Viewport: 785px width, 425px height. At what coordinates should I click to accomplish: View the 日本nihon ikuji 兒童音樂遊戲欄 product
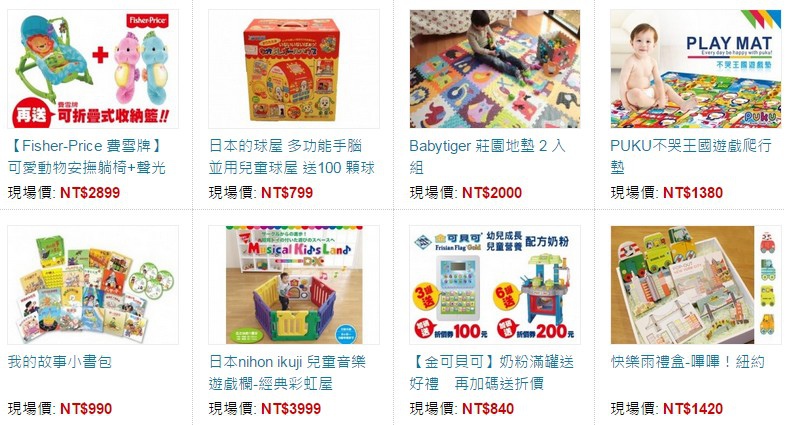pos(294,285)
